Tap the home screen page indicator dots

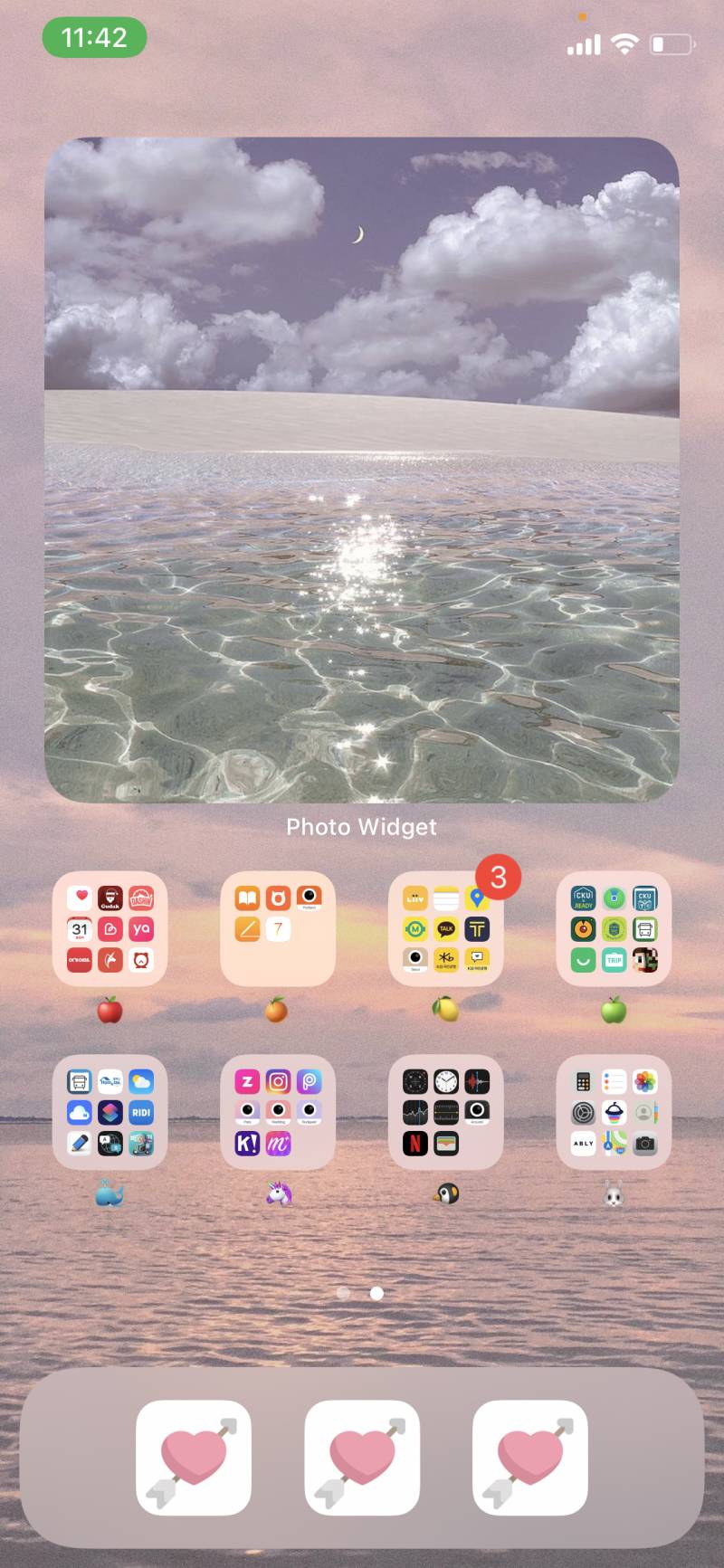(x=360, y=1293)
